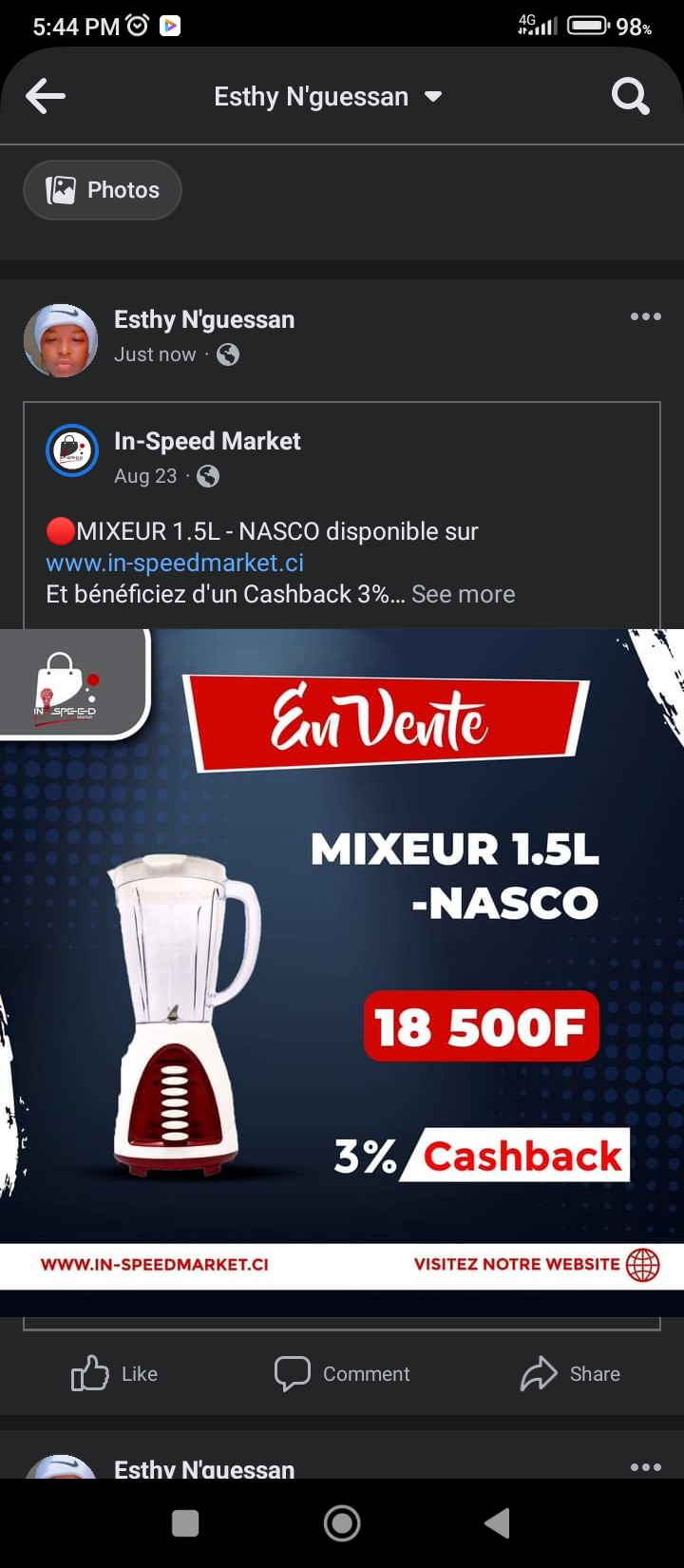Expand post text with See more
Image resolution: width=684 pixels, height=1568 pixels.
(464, 594)
